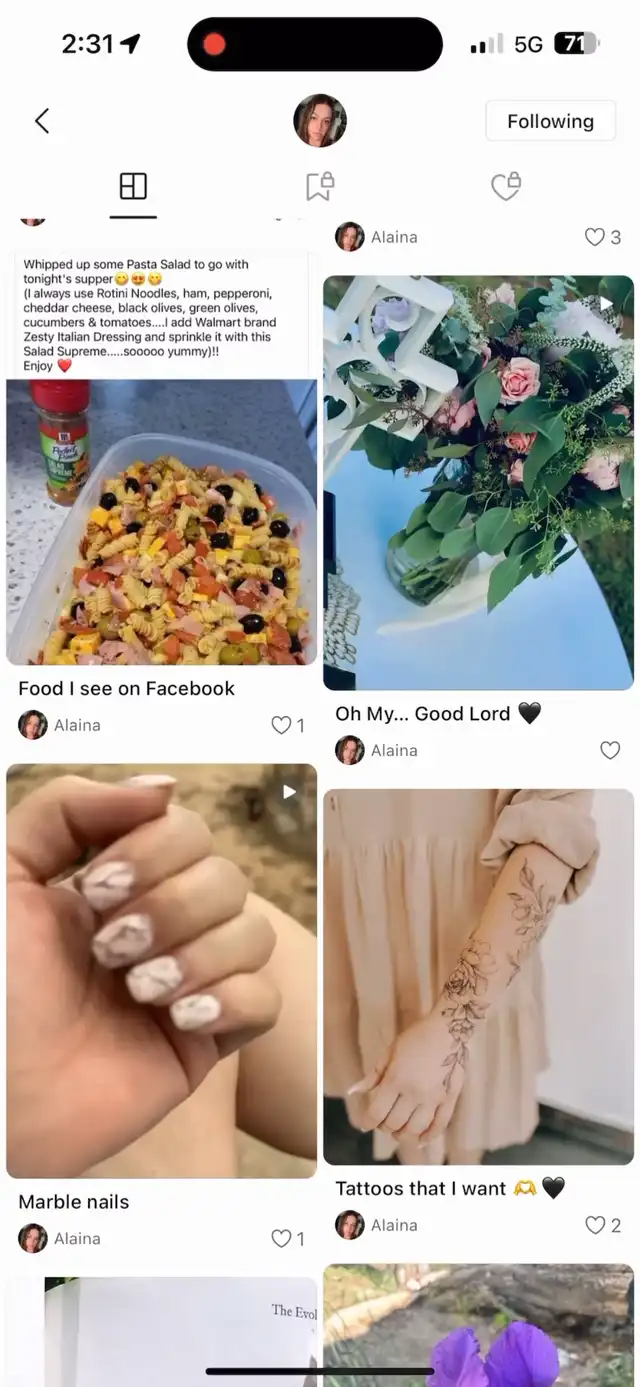Screen dimensions: 640x1387
Task: Open the Oh My... Good Lord flower video
Action: (478, 482)
